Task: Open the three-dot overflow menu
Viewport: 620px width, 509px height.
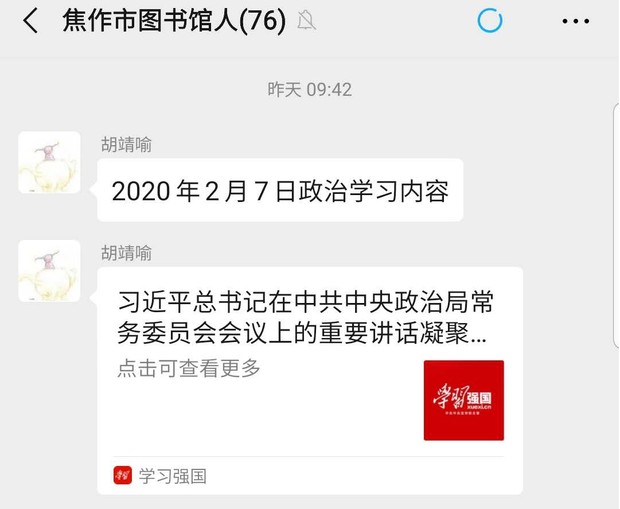Action: (575, 20)
